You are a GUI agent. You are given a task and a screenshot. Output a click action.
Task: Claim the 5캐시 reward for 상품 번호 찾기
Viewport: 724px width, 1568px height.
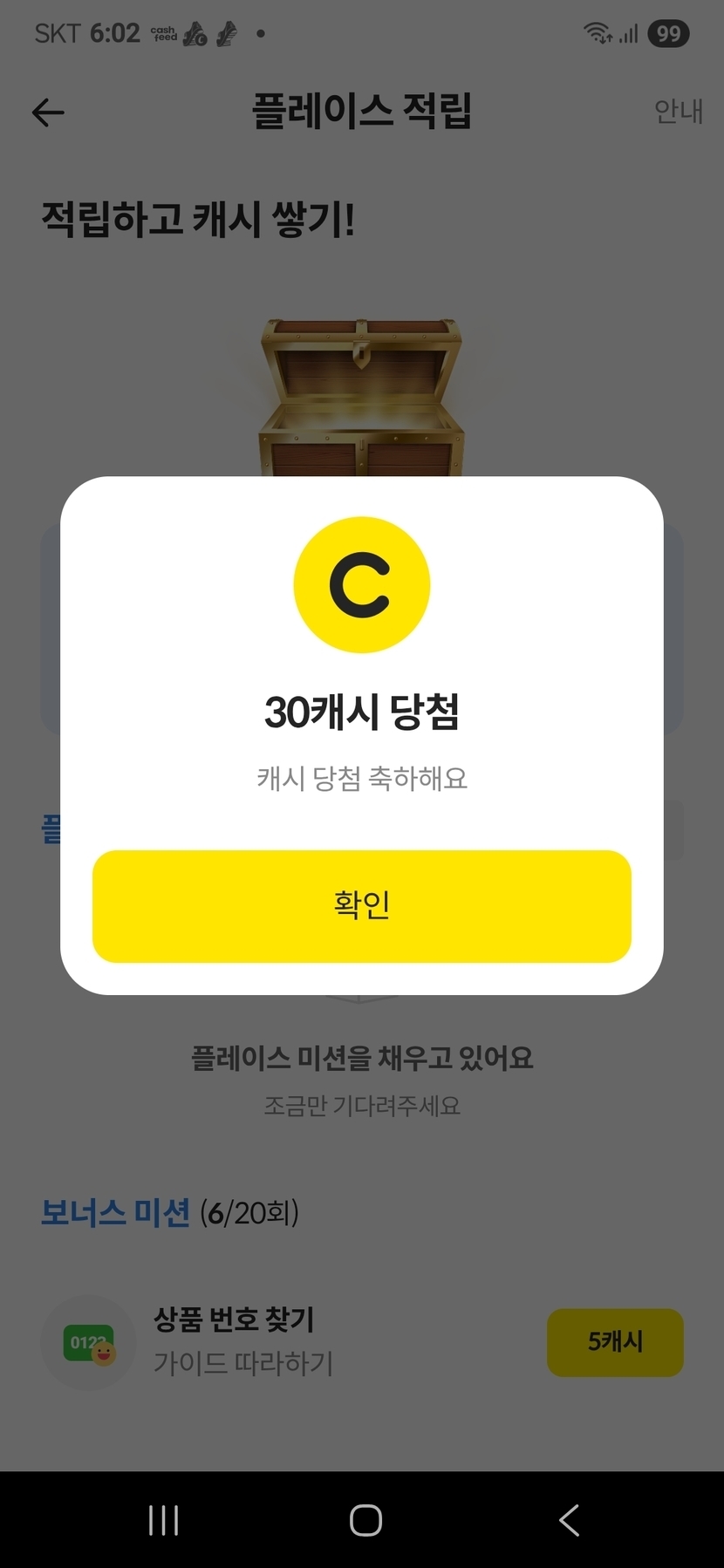click(615, 1342)
